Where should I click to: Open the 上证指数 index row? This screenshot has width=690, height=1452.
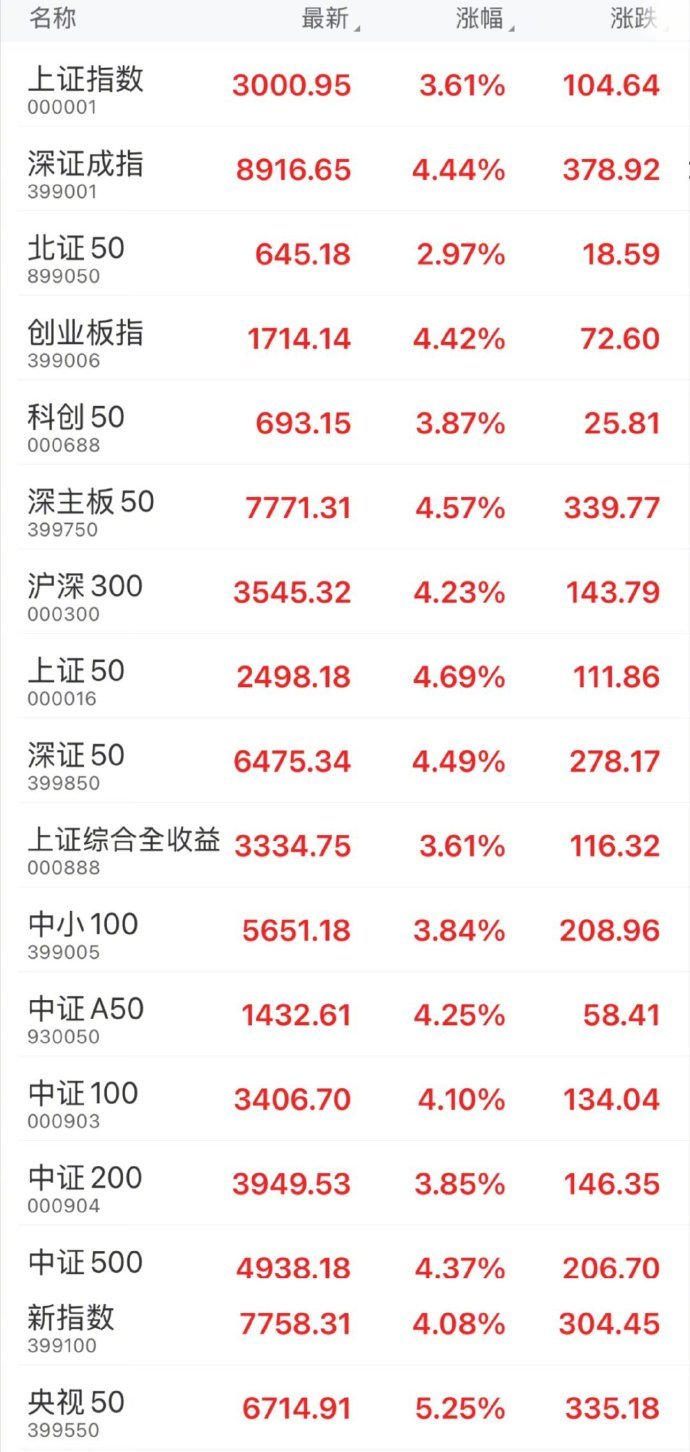345,84
